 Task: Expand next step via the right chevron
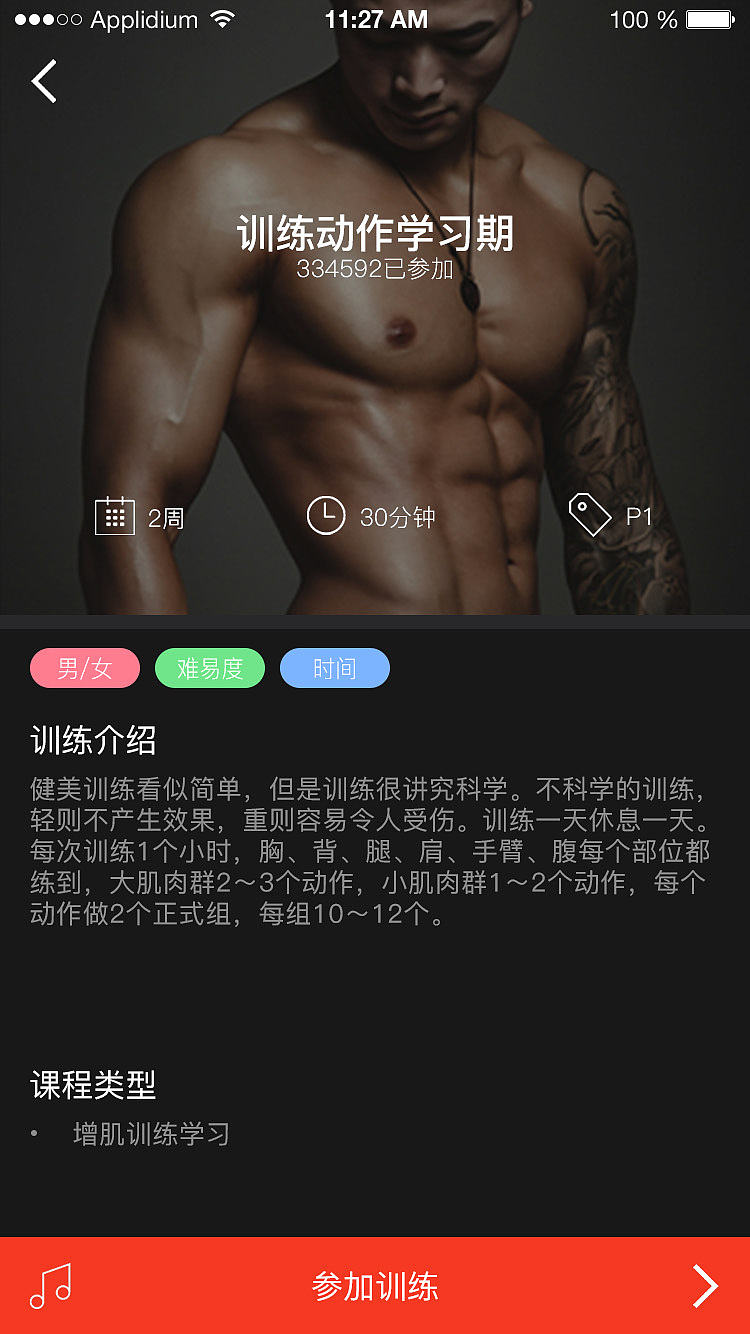(707, 1285)
